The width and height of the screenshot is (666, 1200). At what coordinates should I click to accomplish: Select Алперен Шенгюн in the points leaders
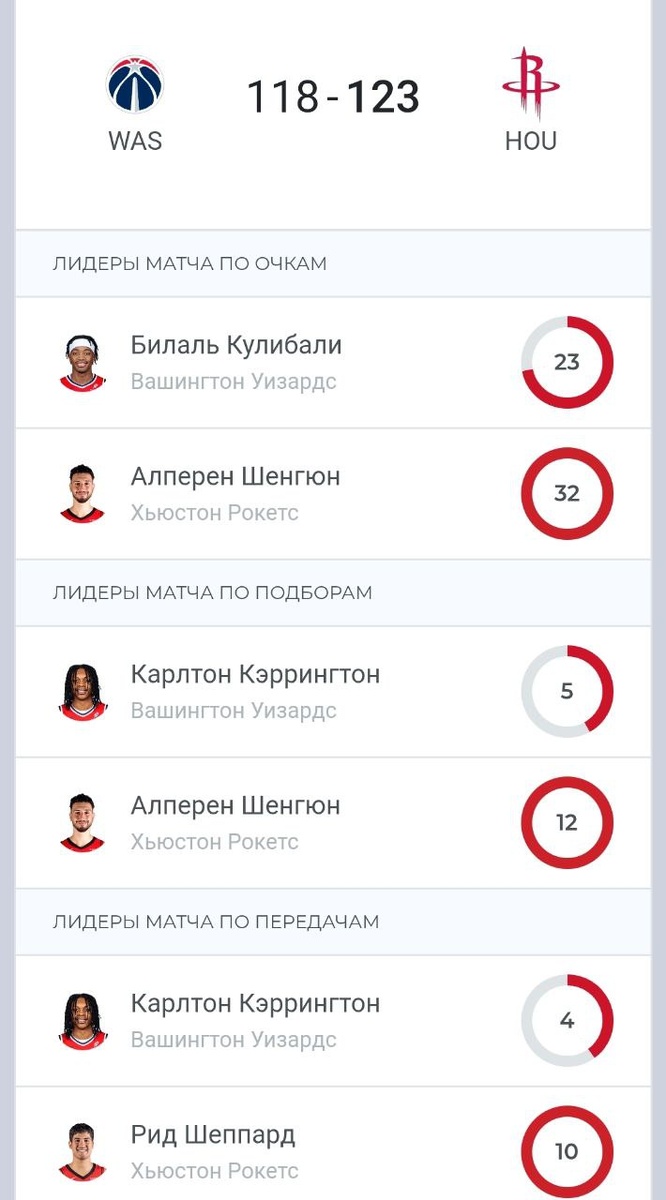pos(235,477)
